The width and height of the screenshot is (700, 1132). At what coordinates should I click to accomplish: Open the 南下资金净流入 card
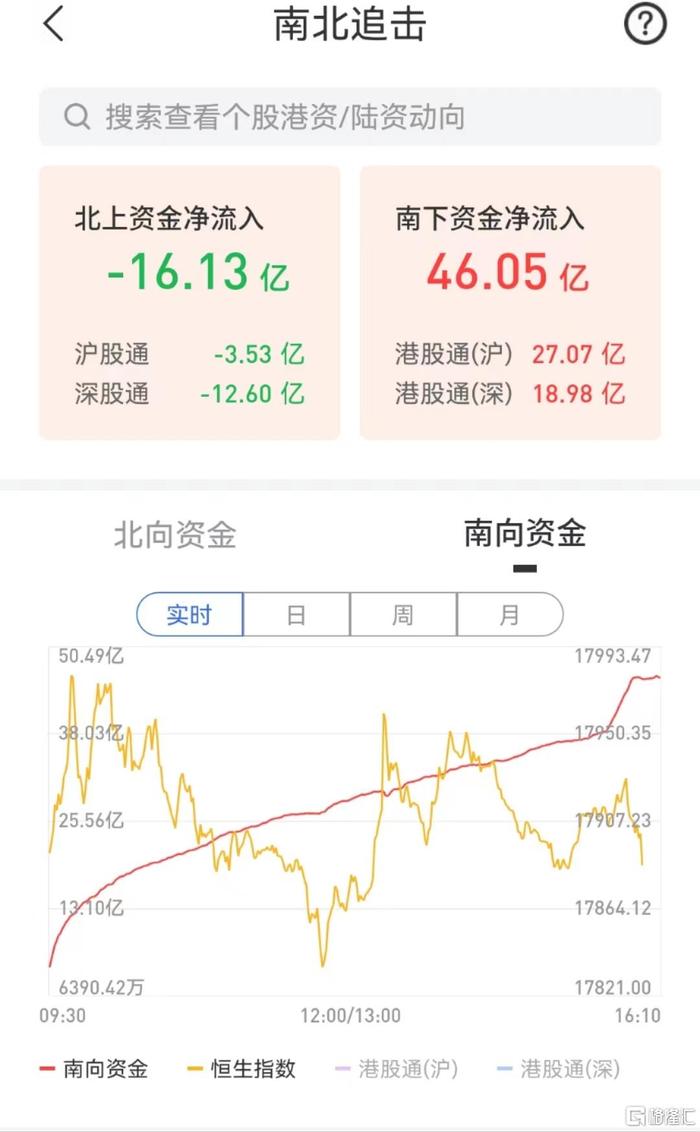point(510,302)
